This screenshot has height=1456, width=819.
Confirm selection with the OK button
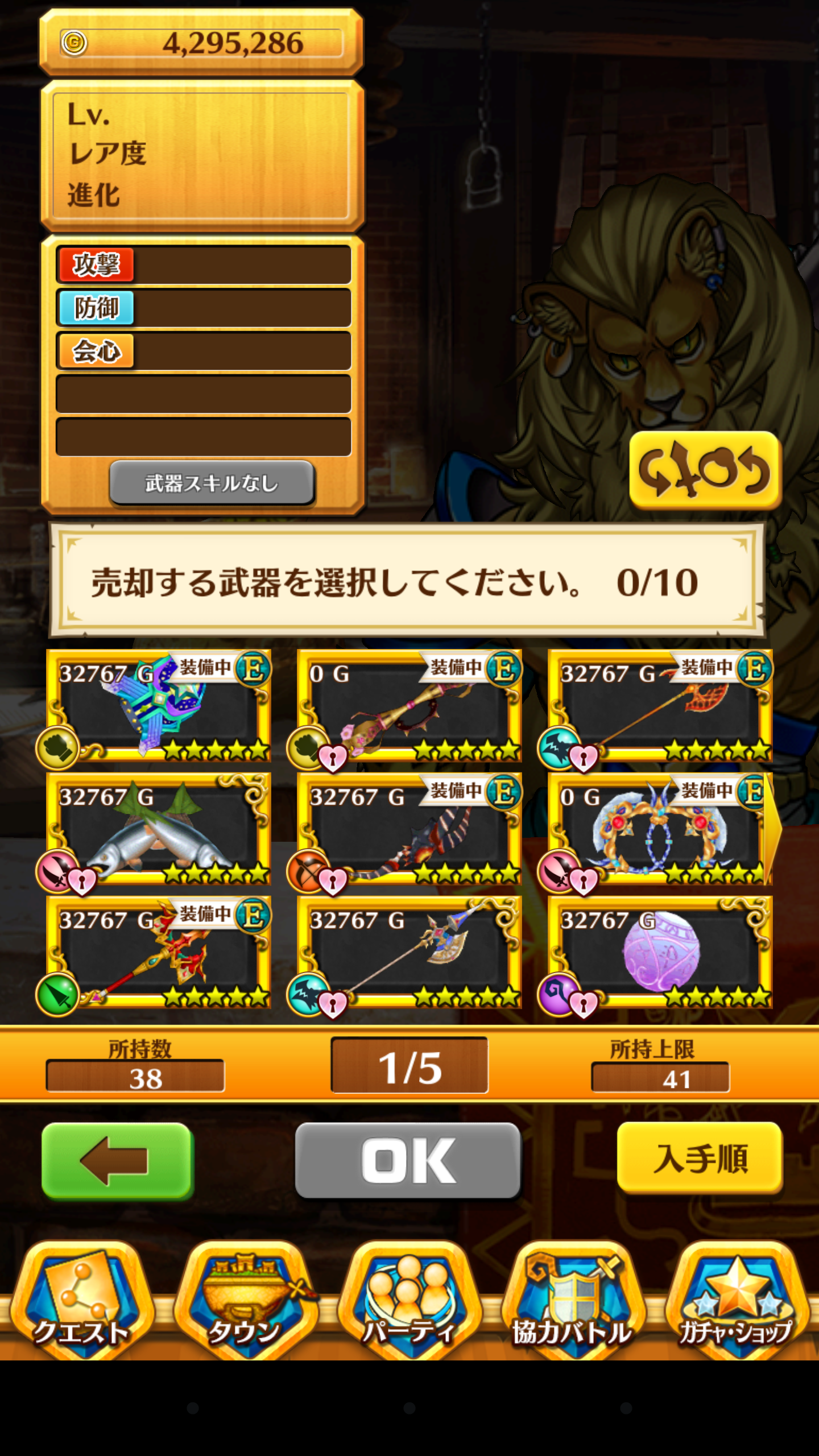(x=408, y=1160)
